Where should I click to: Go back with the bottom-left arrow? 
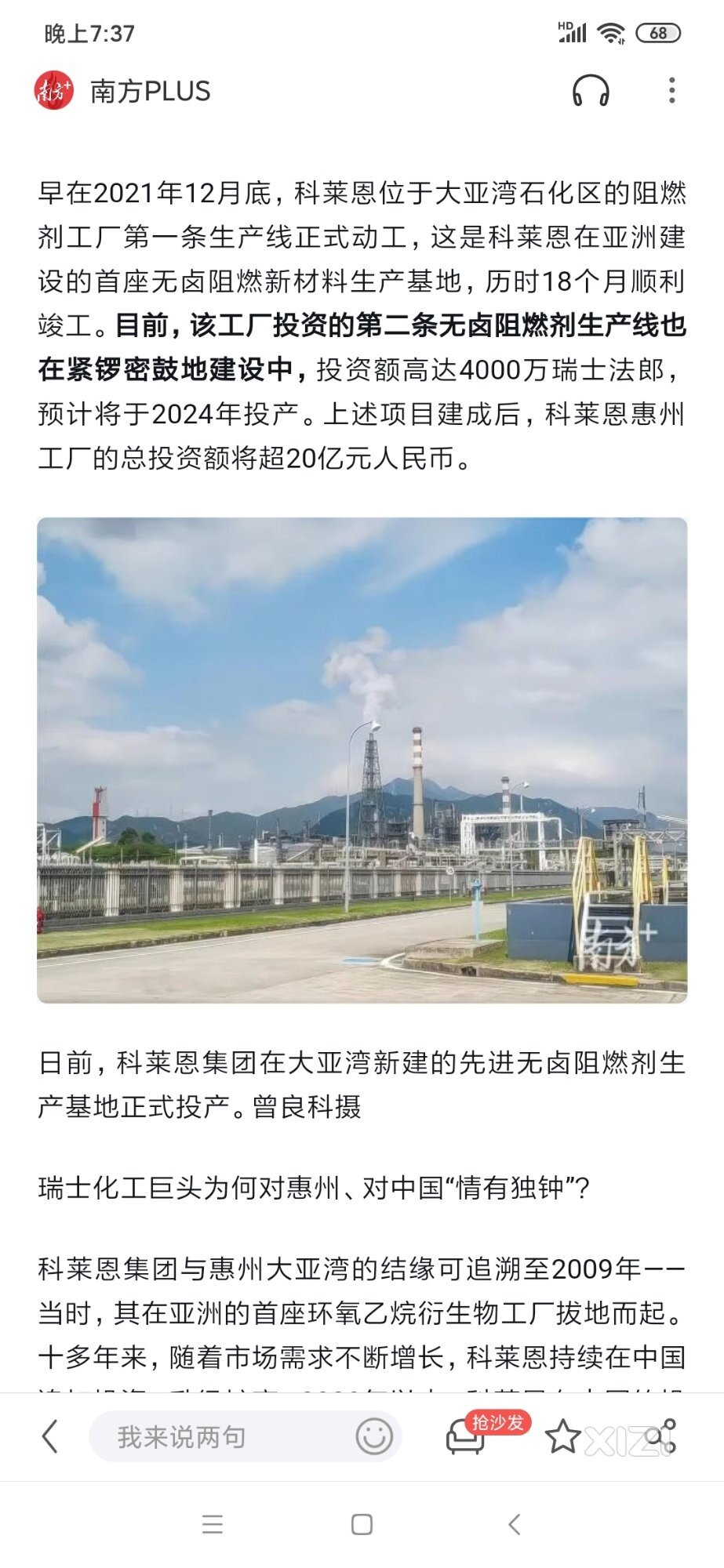point(50,1436)
